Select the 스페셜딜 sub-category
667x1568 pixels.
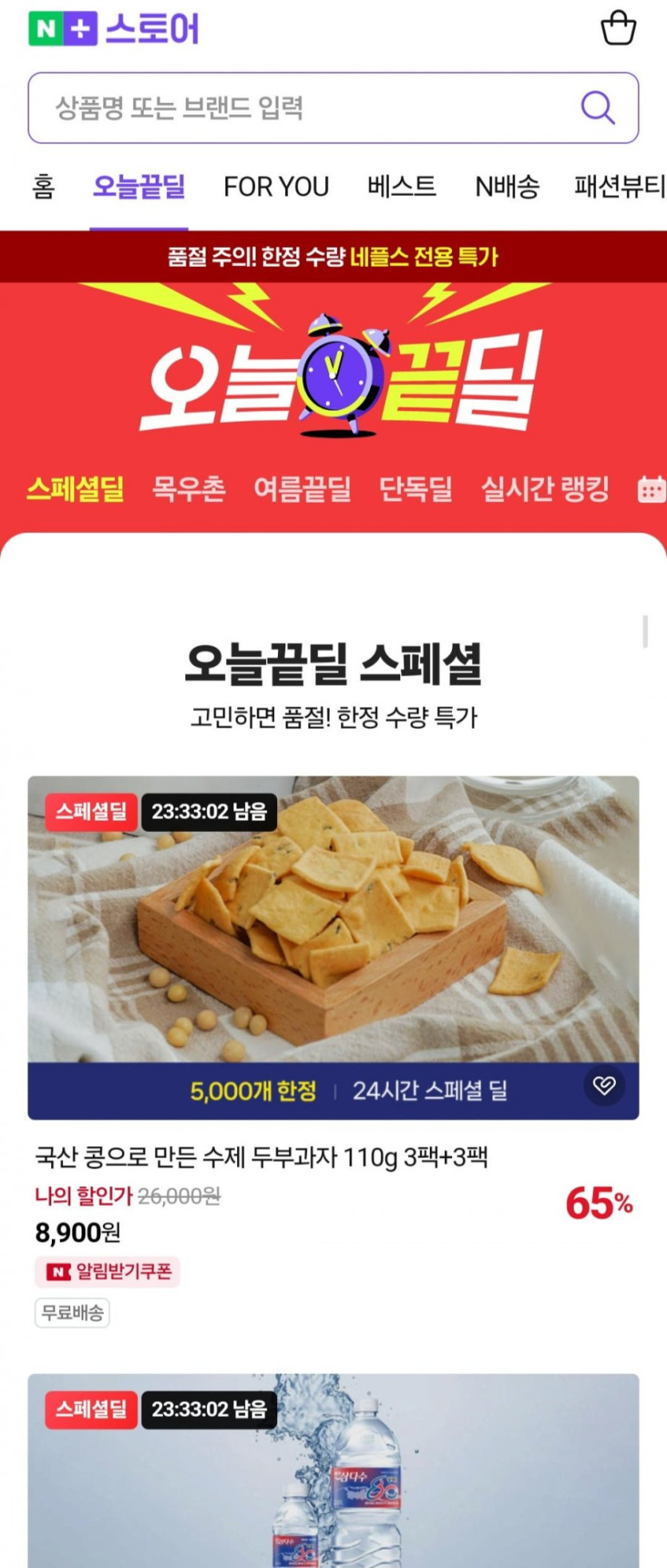(76, 488)
